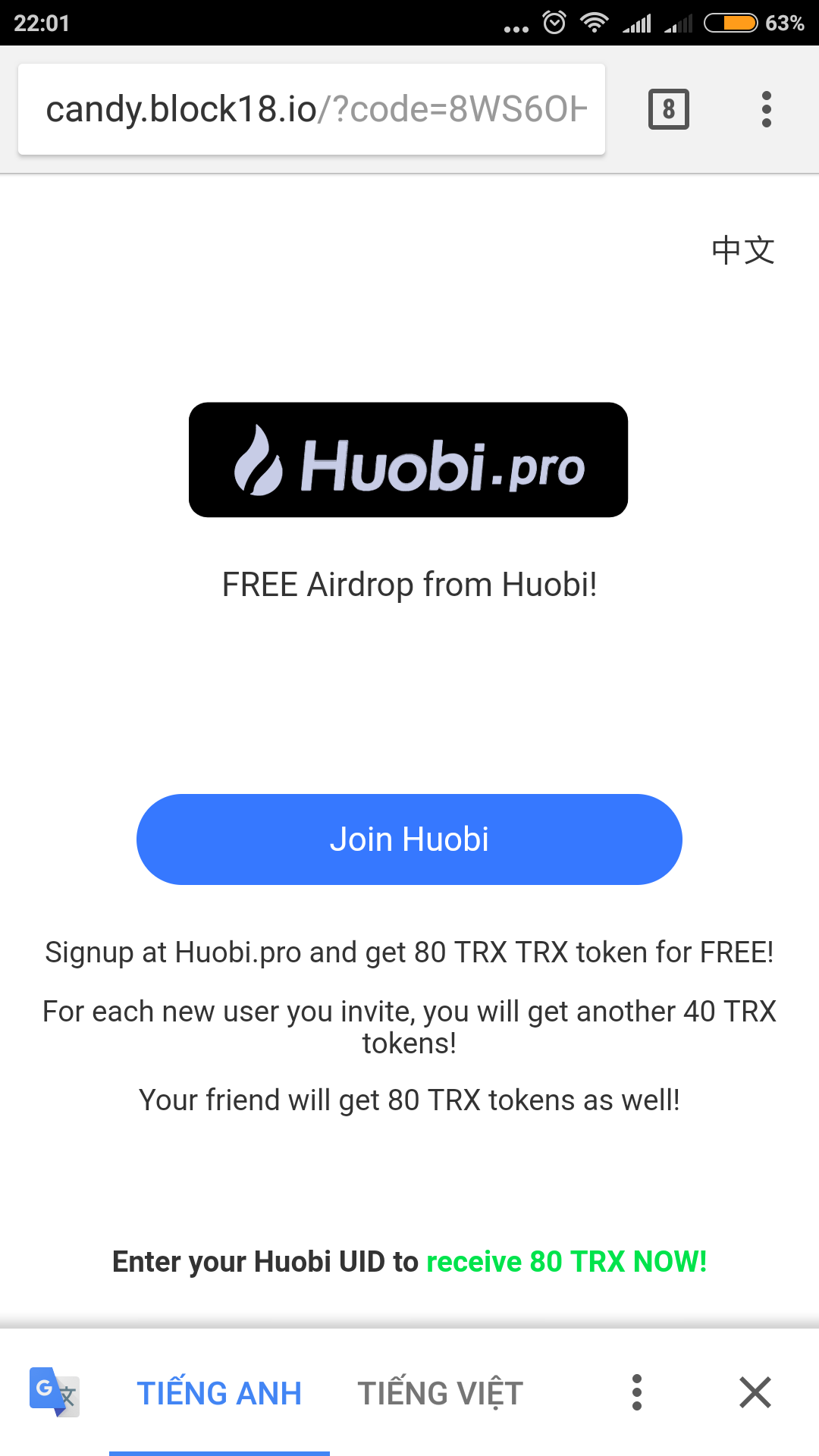Translate page to Tiếng Việt
The width and height of the screenshot is (819, 1456).
(441, 1393)
